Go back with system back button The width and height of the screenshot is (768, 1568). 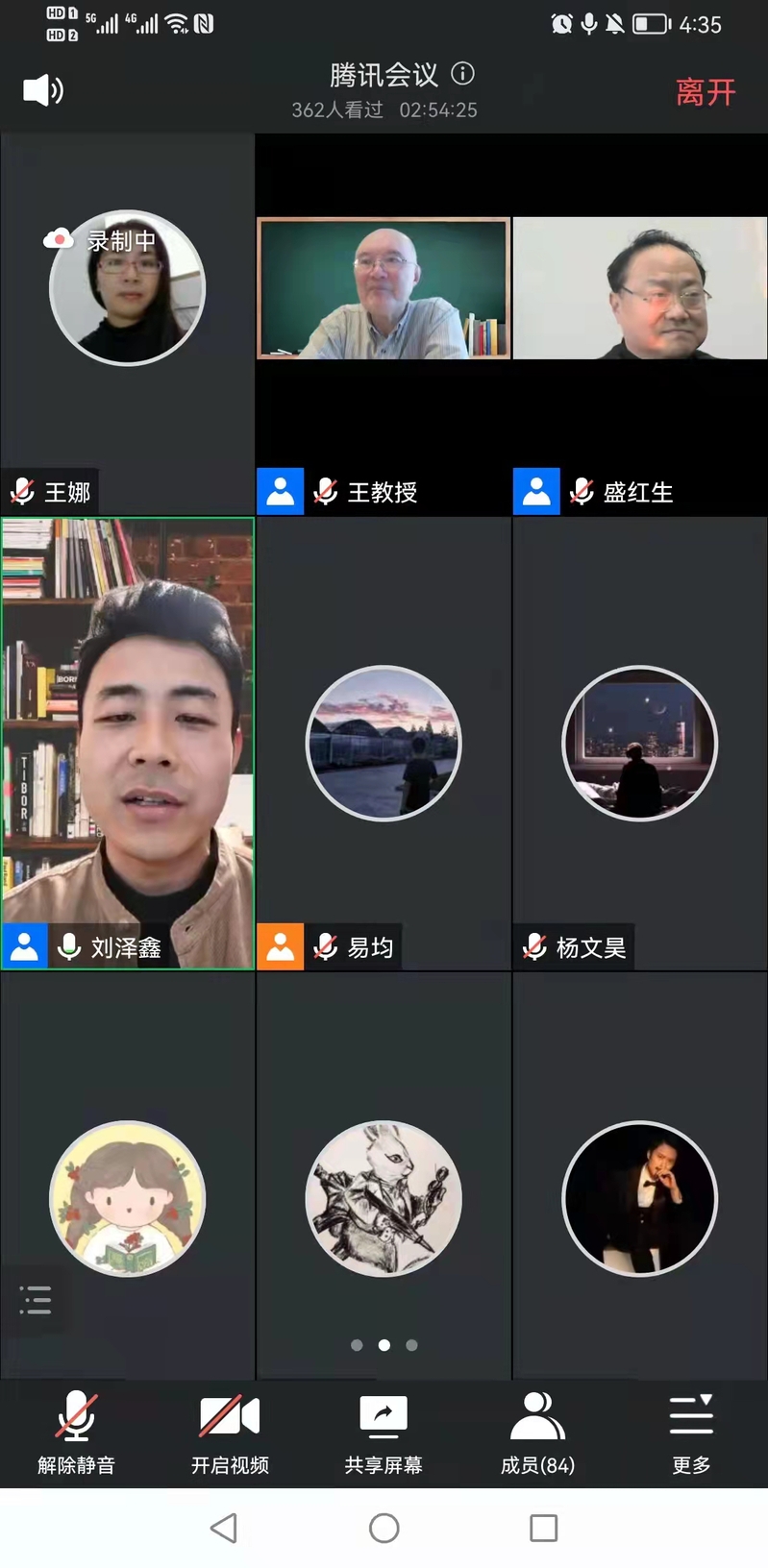224,1528
